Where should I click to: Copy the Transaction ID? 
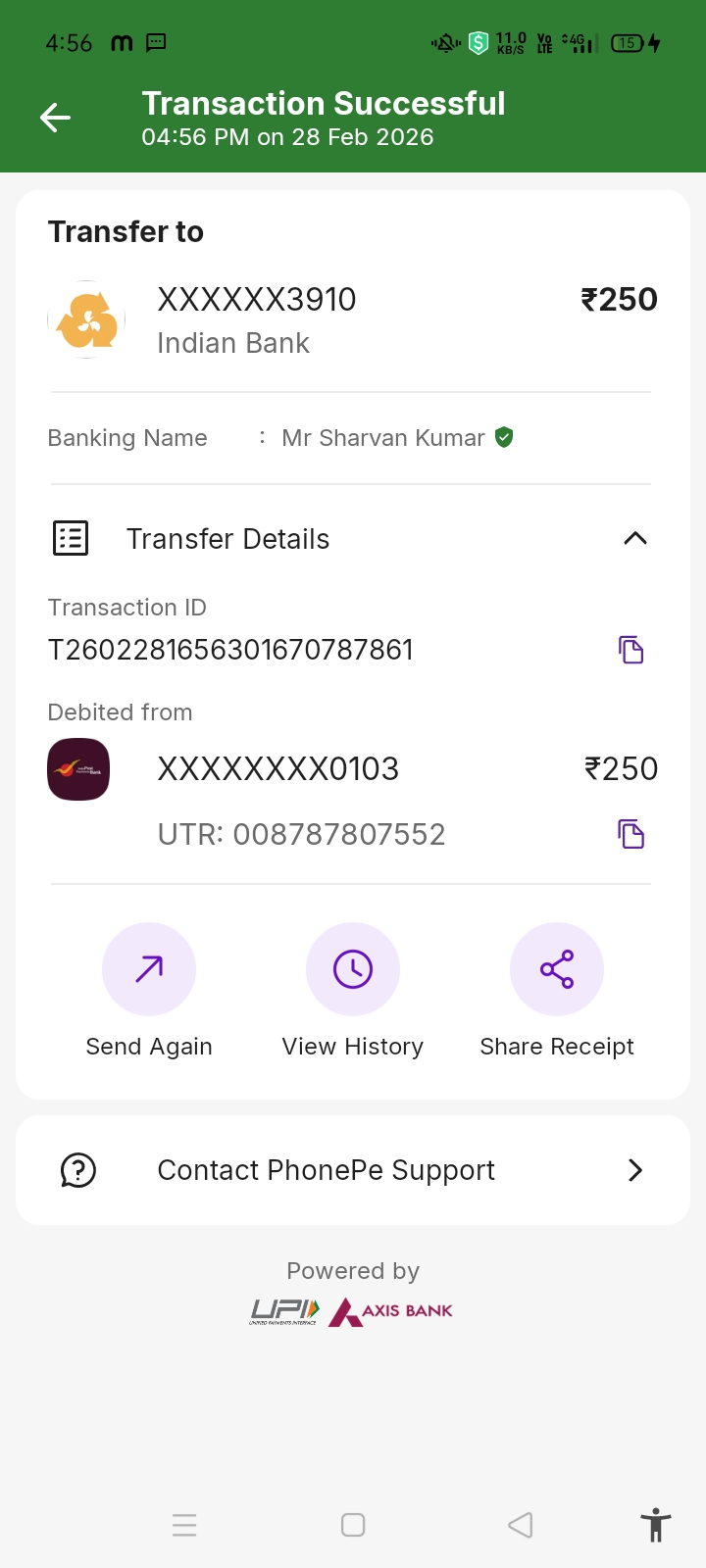630,649
